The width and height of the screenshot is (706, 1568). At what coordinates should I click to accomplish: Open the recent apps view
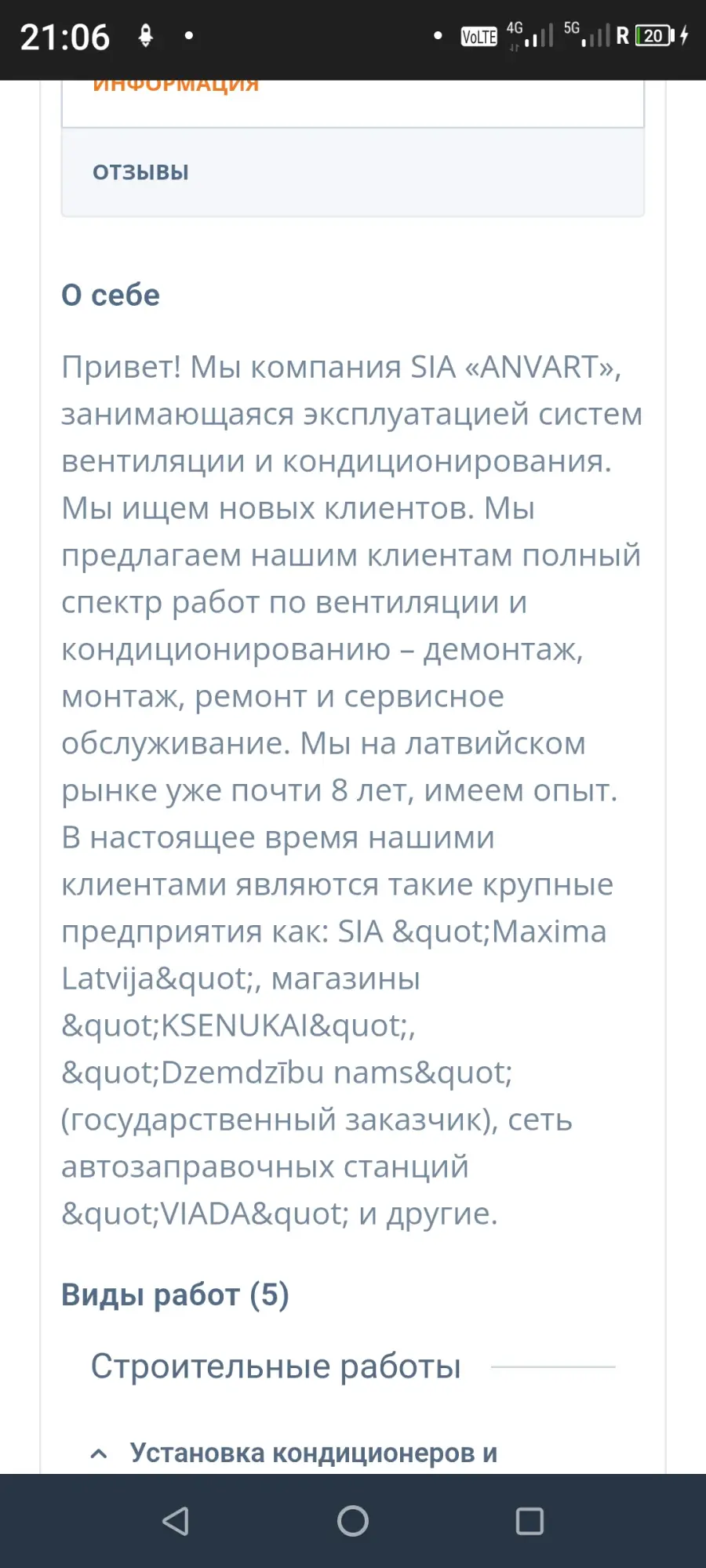pyautogui.click(x=529, y=1521)
